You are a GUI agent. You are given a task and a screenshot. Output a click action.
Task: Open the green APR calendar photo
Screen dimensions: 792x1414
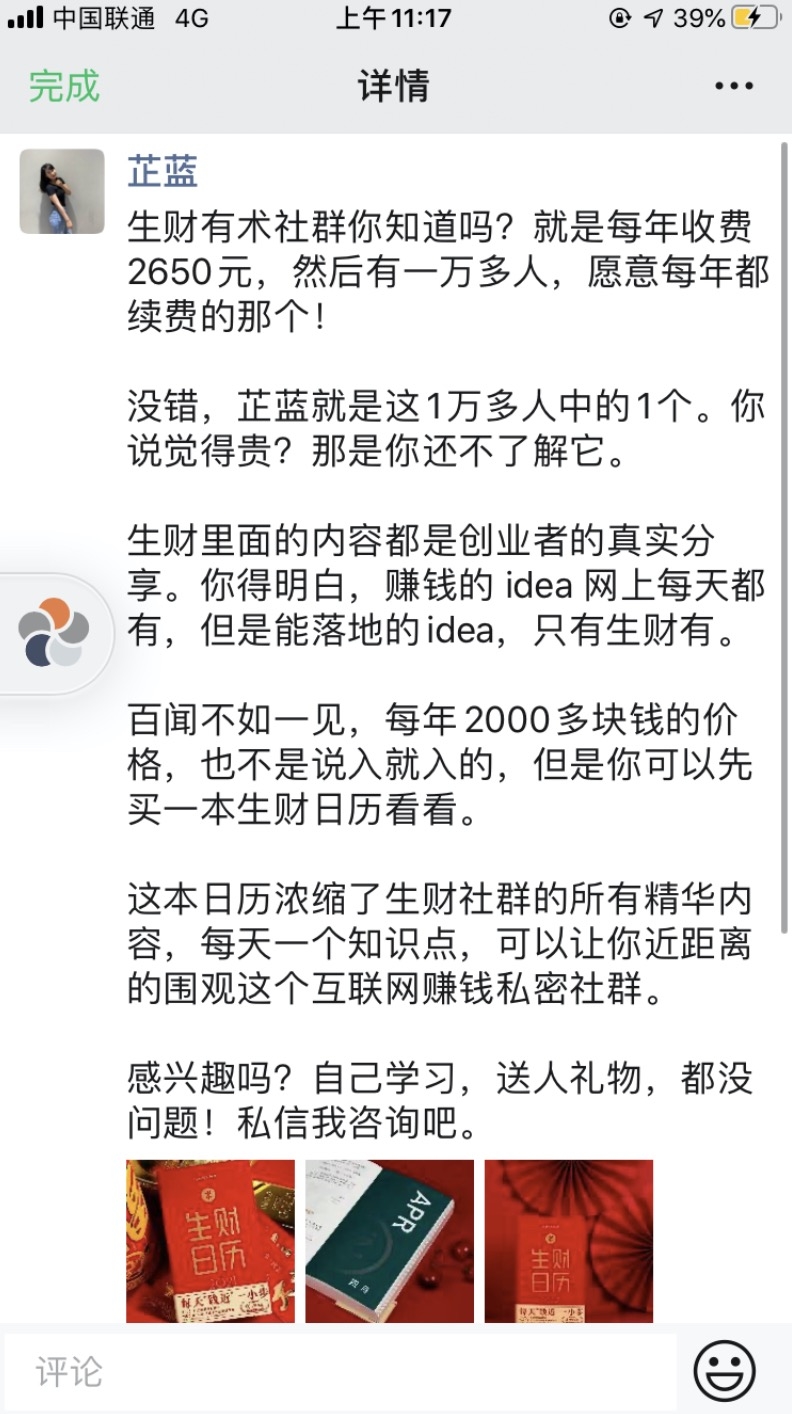pos(389,1240)
